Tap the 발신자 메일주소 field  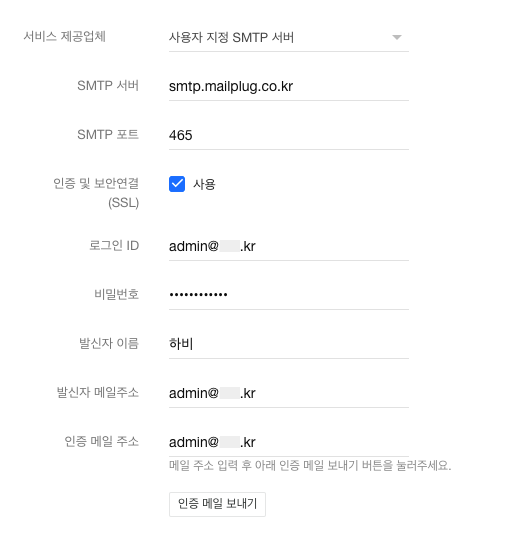[289, 393]
